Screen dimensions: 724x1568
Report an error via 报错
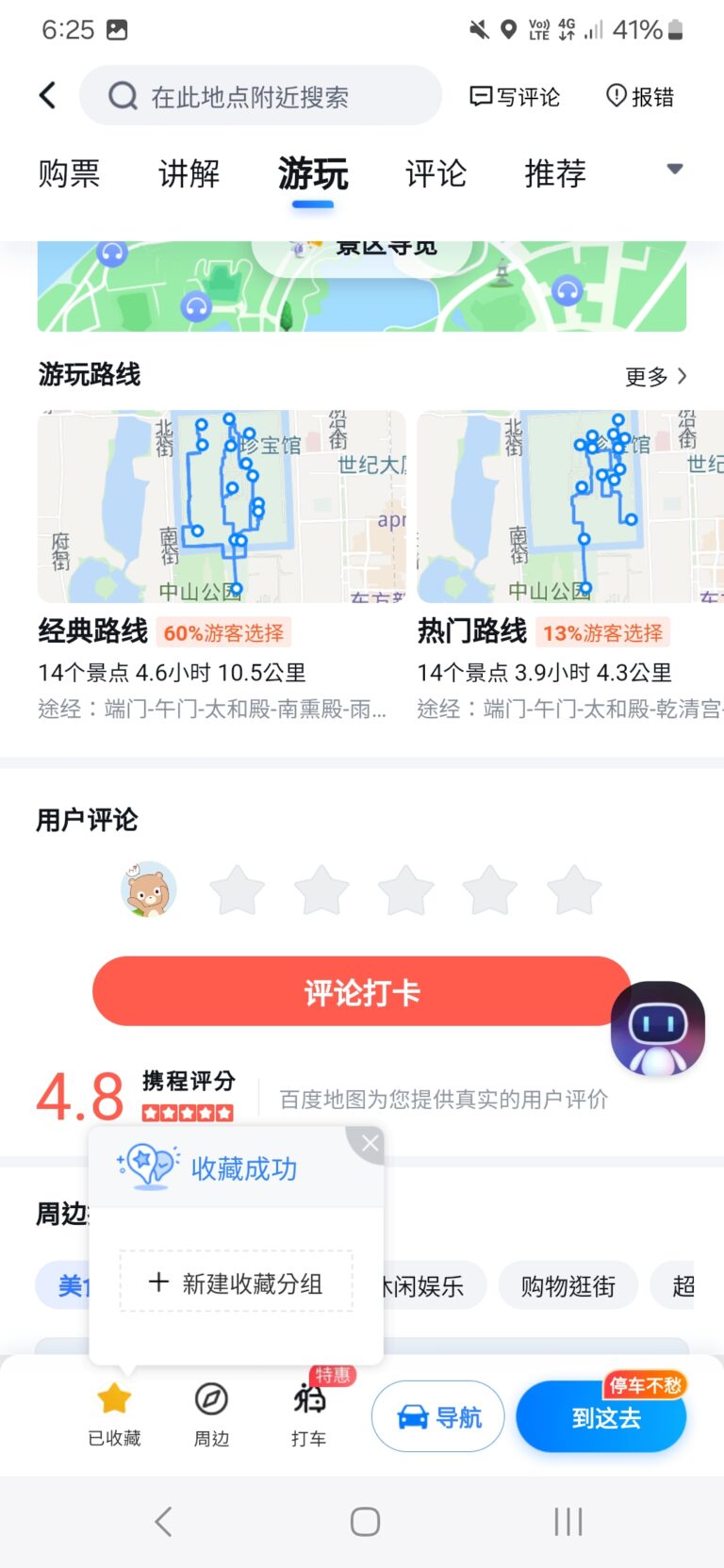click(640, 96)
